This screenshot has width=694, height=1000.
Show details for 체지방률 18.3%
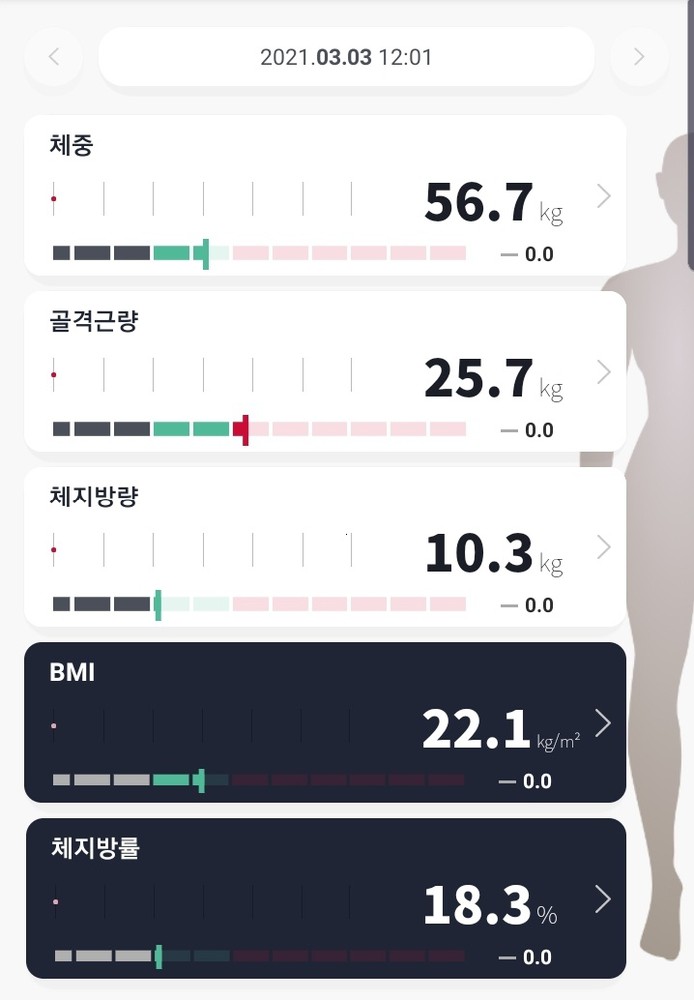click(325, 899)
